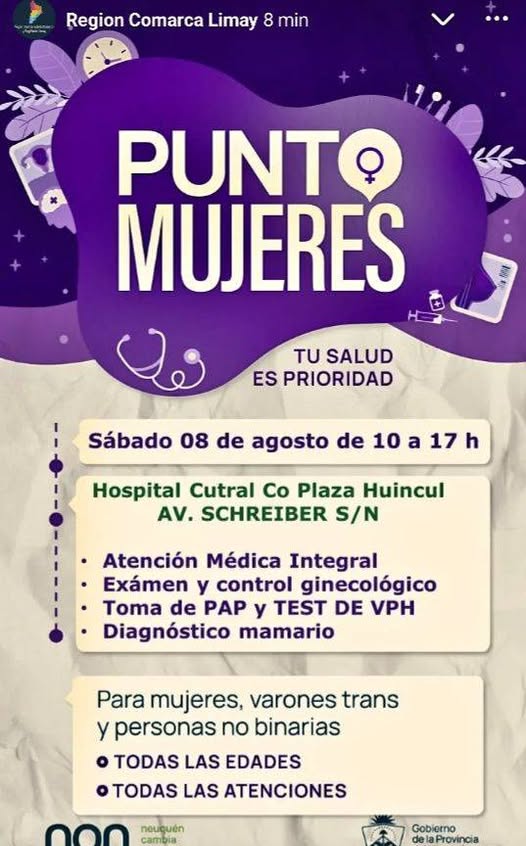Open Region Comarca Limay profile avatar
This screenshot has width=526, height=846.
coord(34,19)
